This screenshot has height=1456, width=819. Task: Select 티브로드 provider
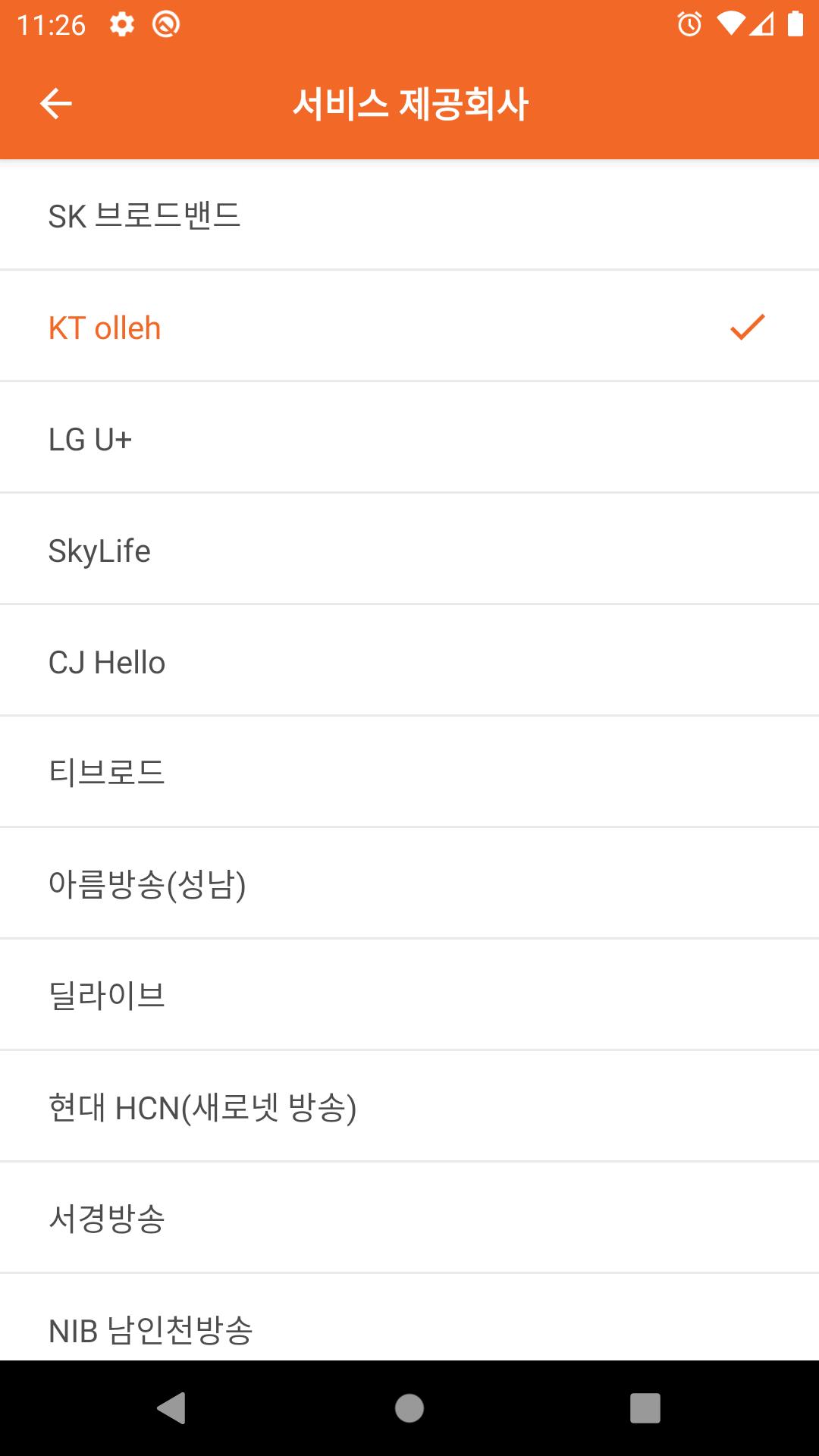[x=409, y=773]
